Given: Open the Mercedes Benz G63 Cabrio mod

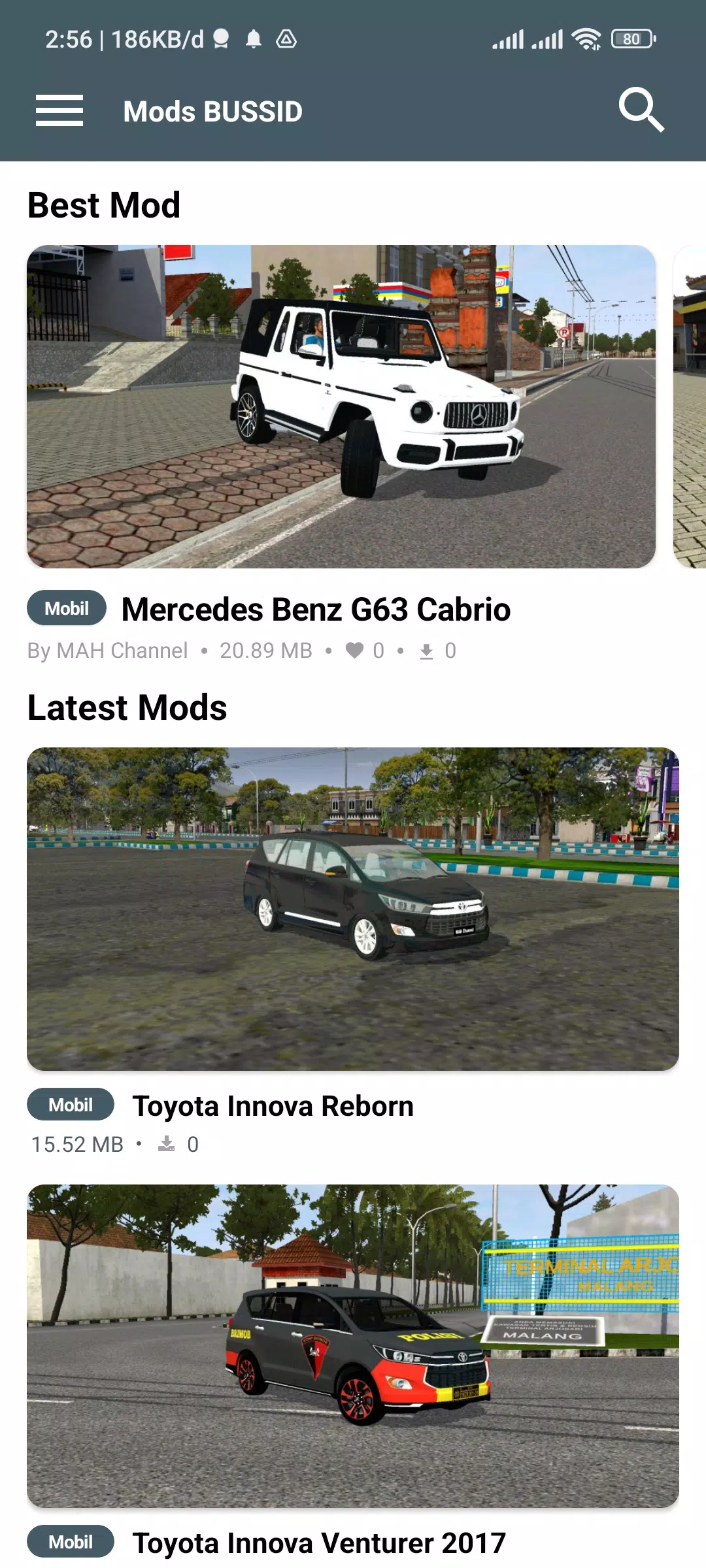Looking at the screenshot, I should pyautogui.click(x=341, y=406).
